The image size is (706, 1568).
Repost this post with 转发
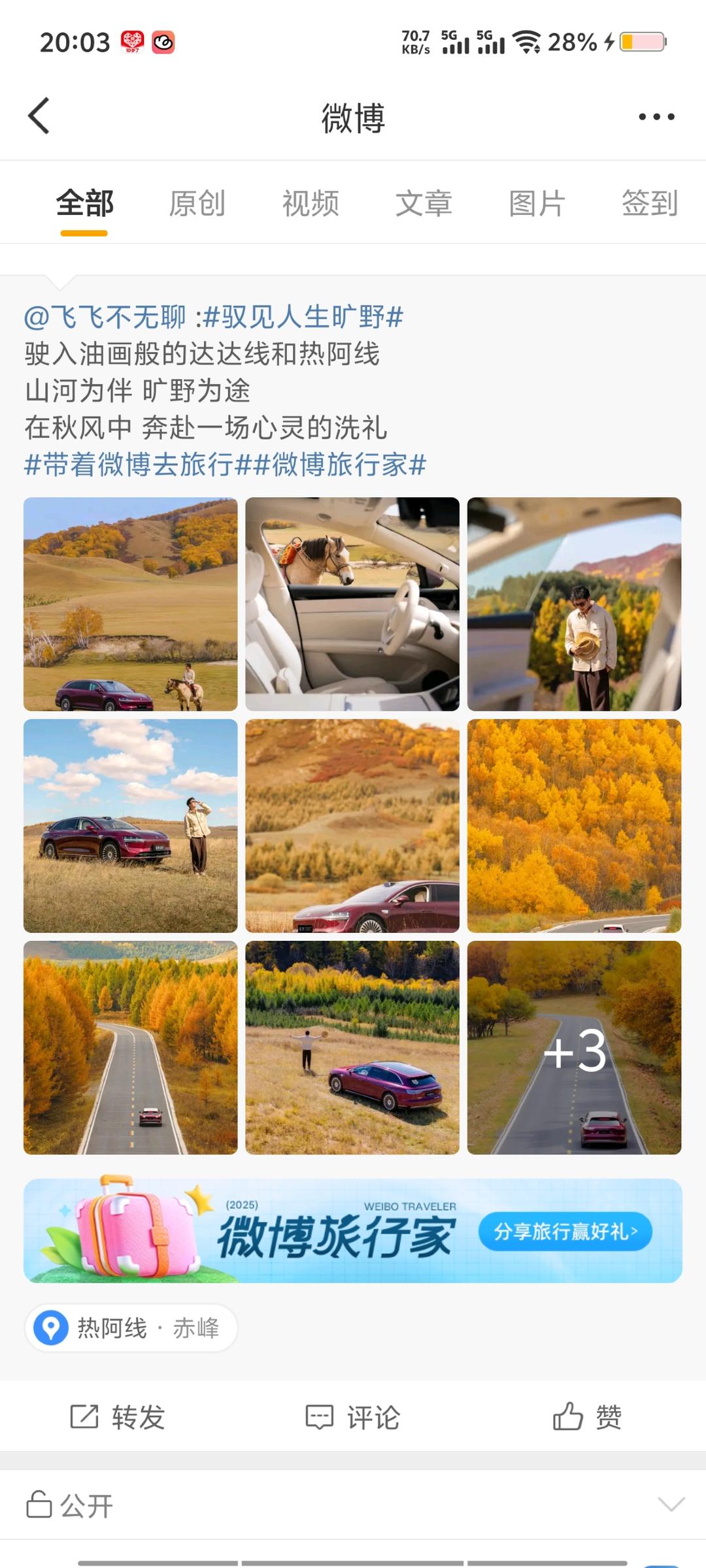[118, 1417]
